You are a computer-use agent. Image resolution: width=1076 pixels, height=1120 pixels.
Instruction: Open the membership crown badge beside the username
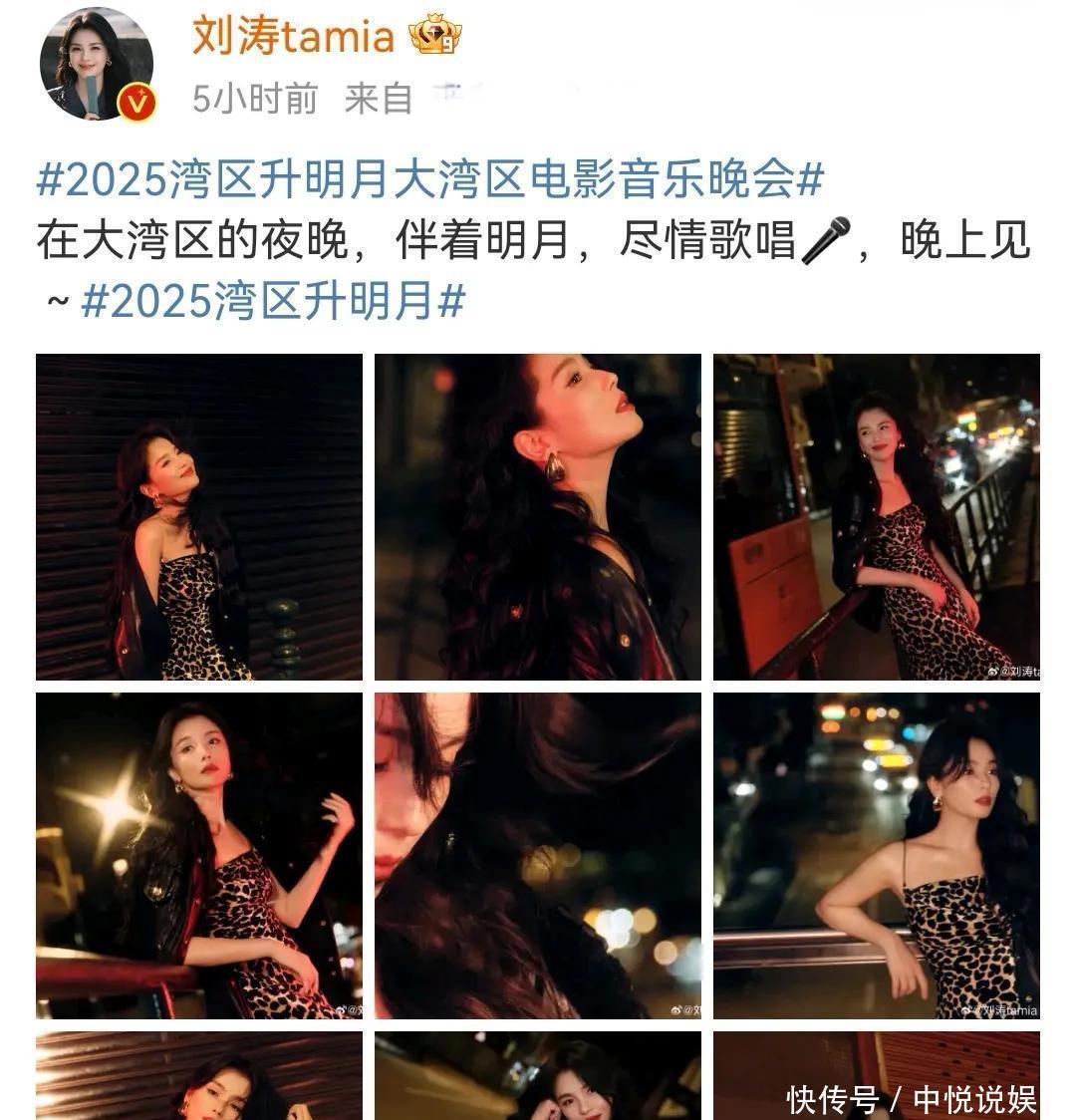[x=434, y=36]
